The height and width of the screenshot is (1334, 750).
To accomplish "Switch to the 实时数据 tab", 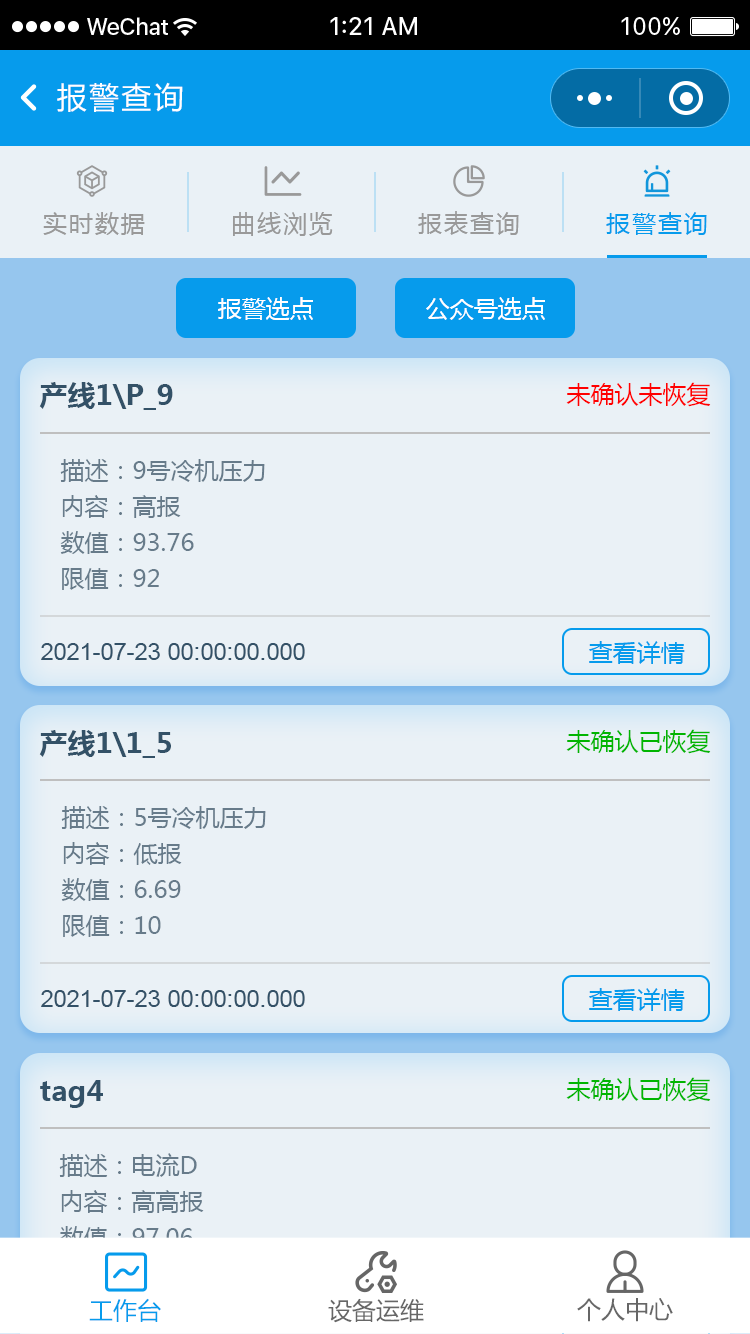I will (x=93, y=202).
